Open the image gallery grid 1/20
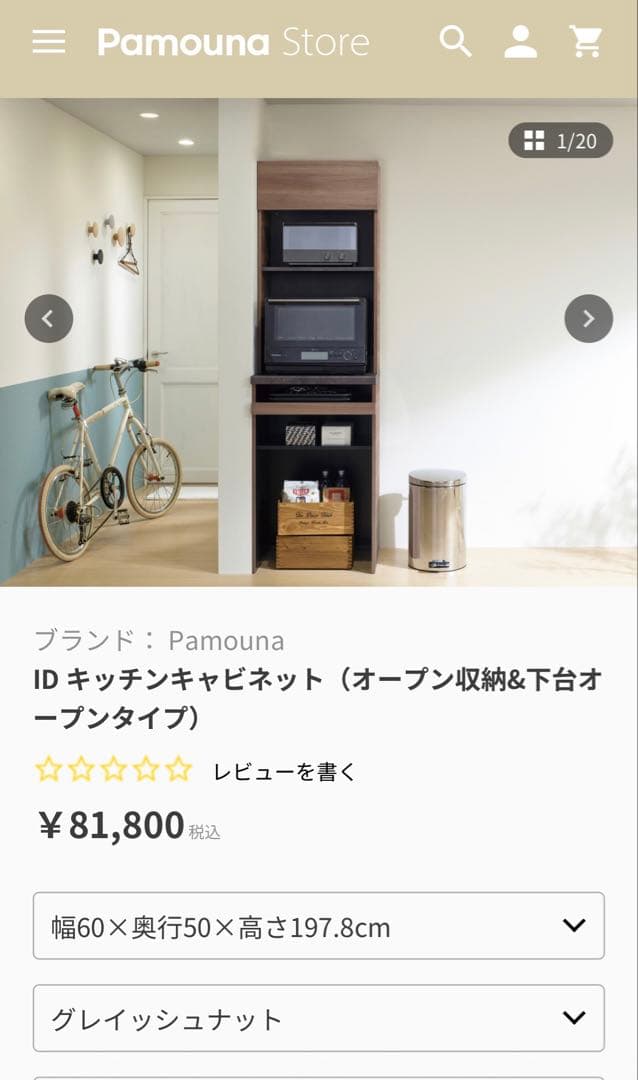 560,141
